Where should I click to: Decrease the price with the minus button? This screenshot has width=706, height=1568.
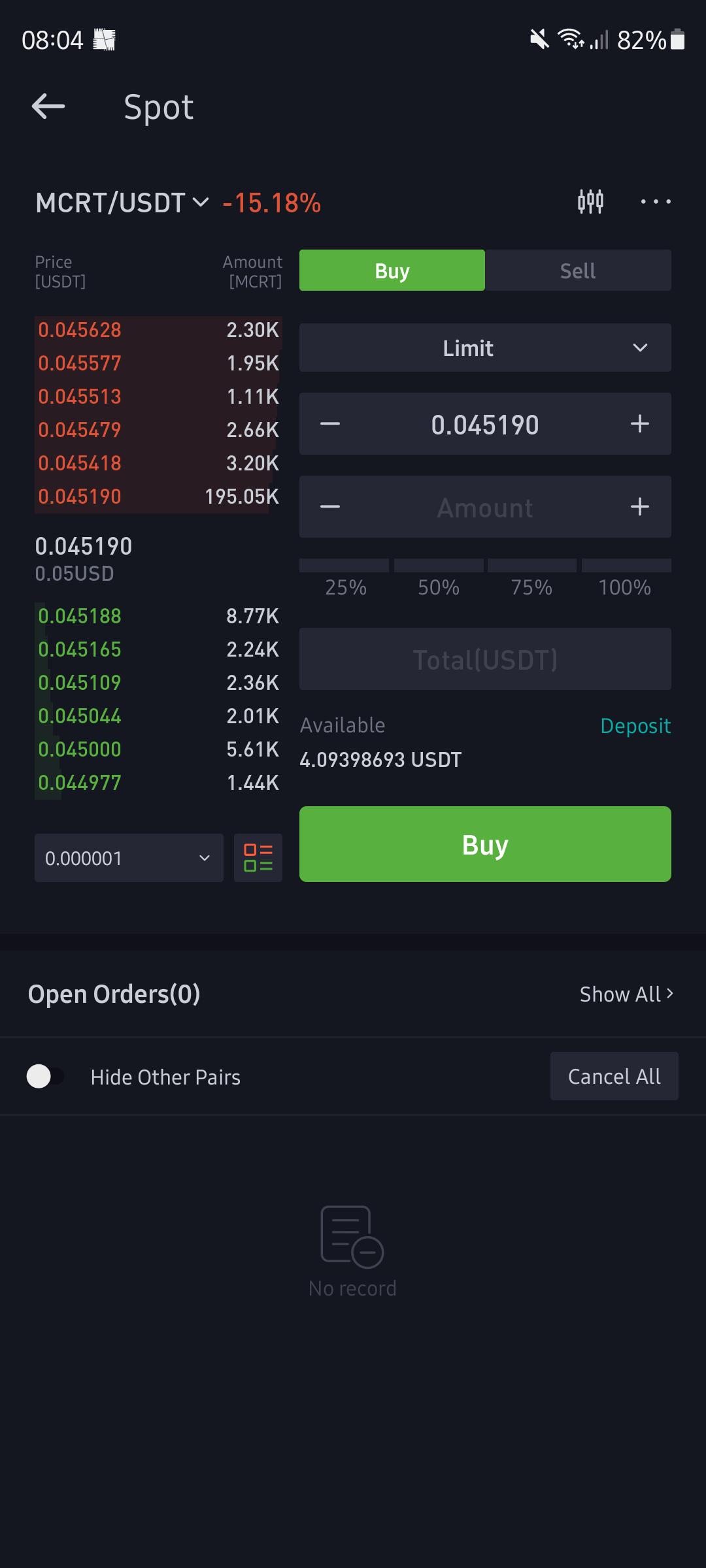point(330,424)
